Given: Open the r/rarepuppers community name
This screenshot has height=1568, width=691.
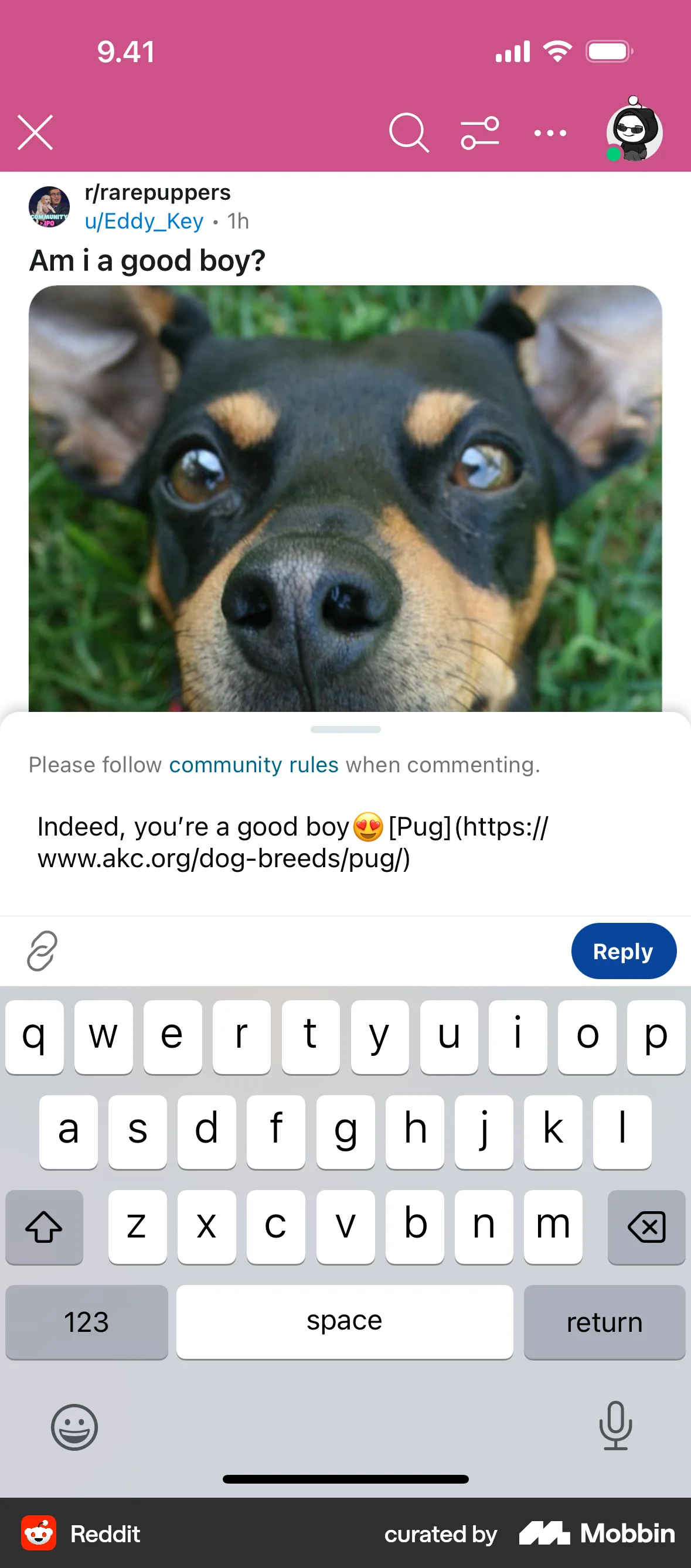Looking at the screenshot, I should pos(157,192).
